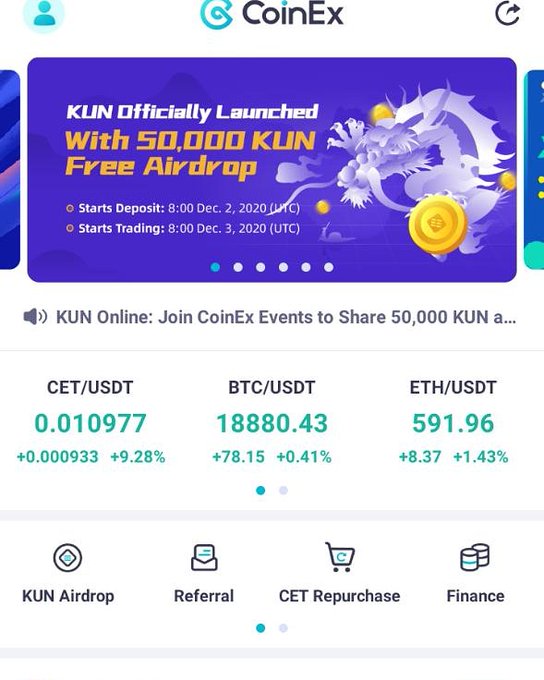Open the Referral shortcut
This screenshot has height=680, width=544.
[204, 573]
